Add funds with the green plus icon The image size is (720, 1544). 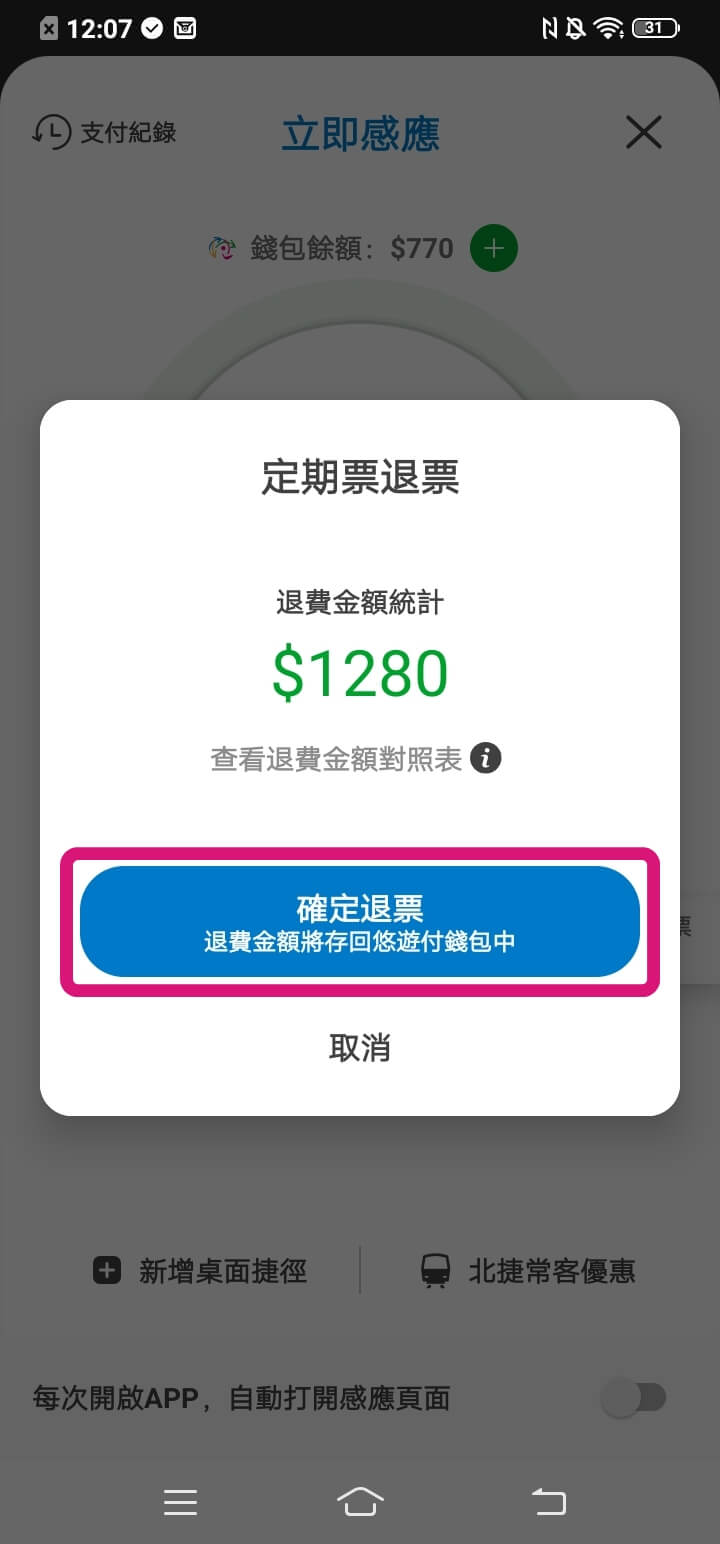click(x=494, y=248)
